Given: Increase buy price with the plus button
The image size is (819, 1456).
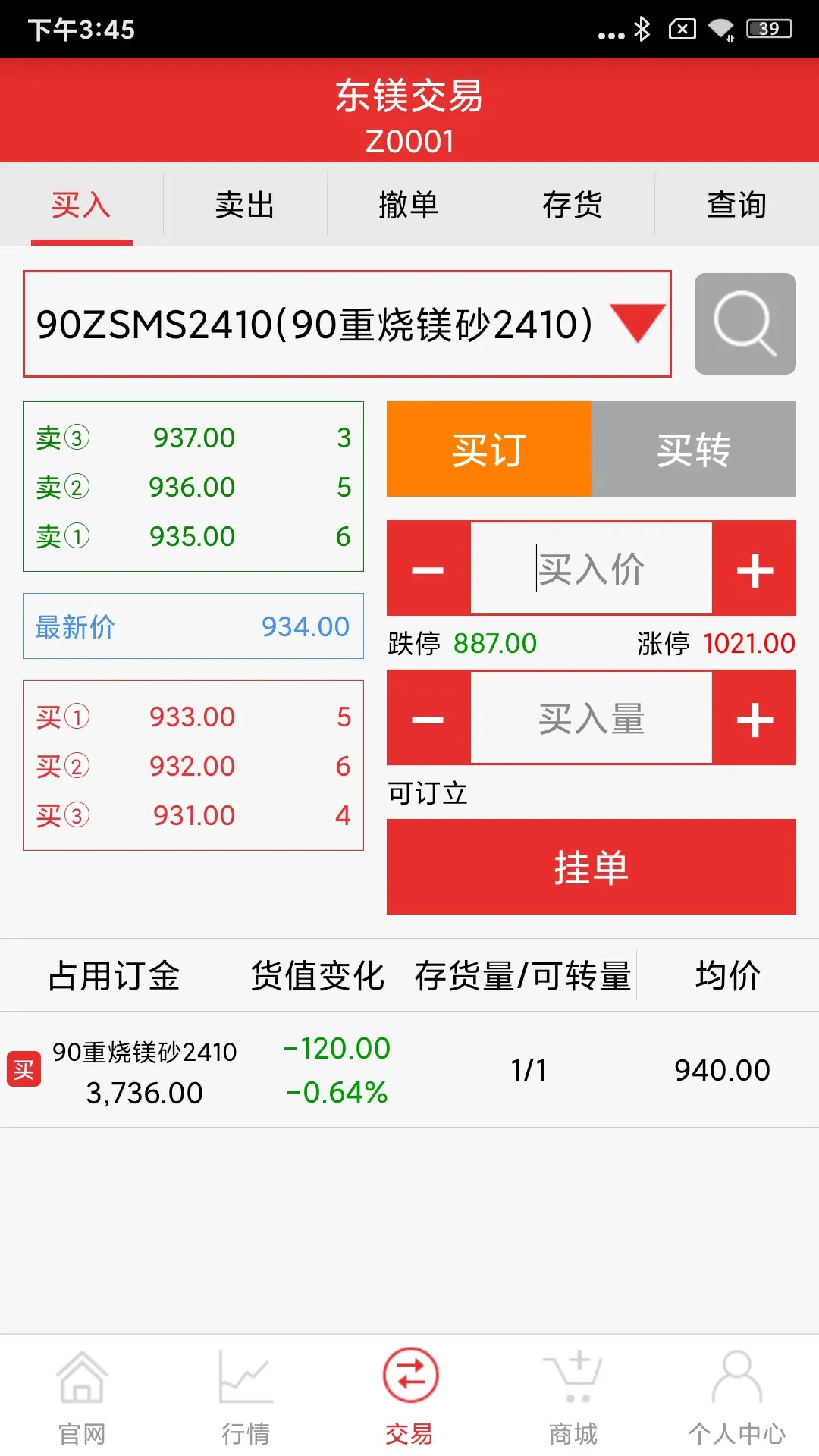Looking at the screenshot, I should pos(755,569).
